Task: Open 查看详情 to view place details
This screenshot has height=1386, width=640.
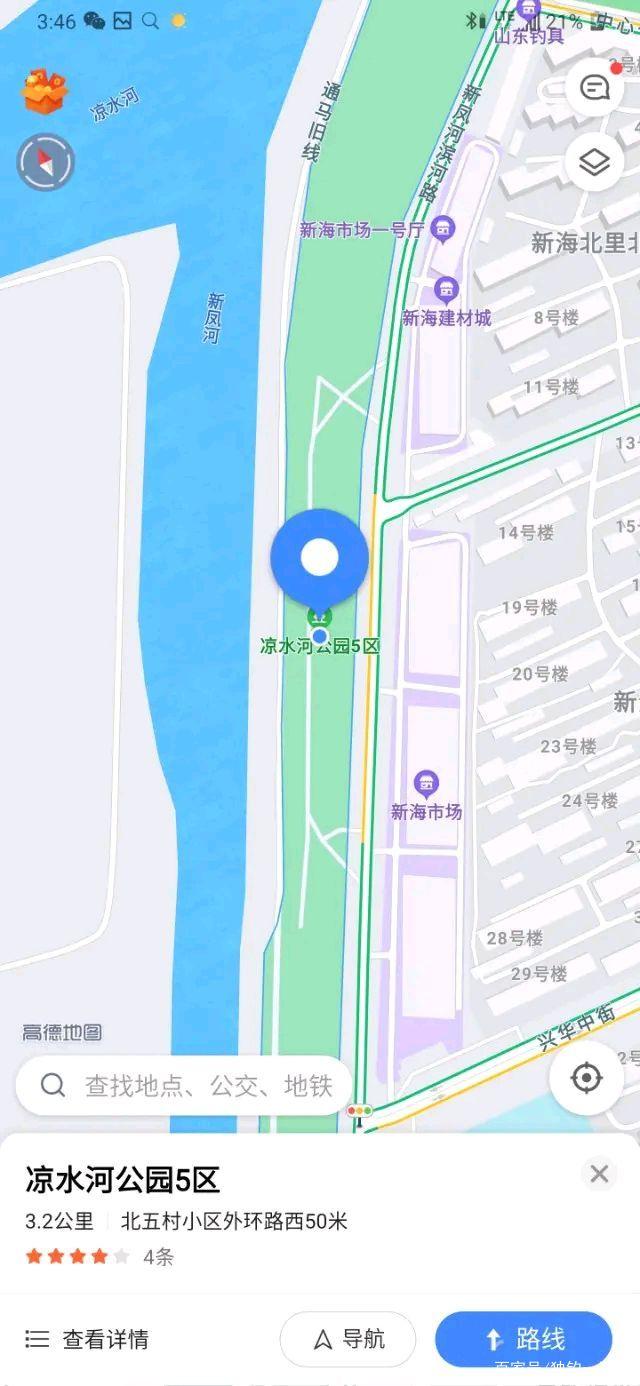Action: [x=88, y=1339]
